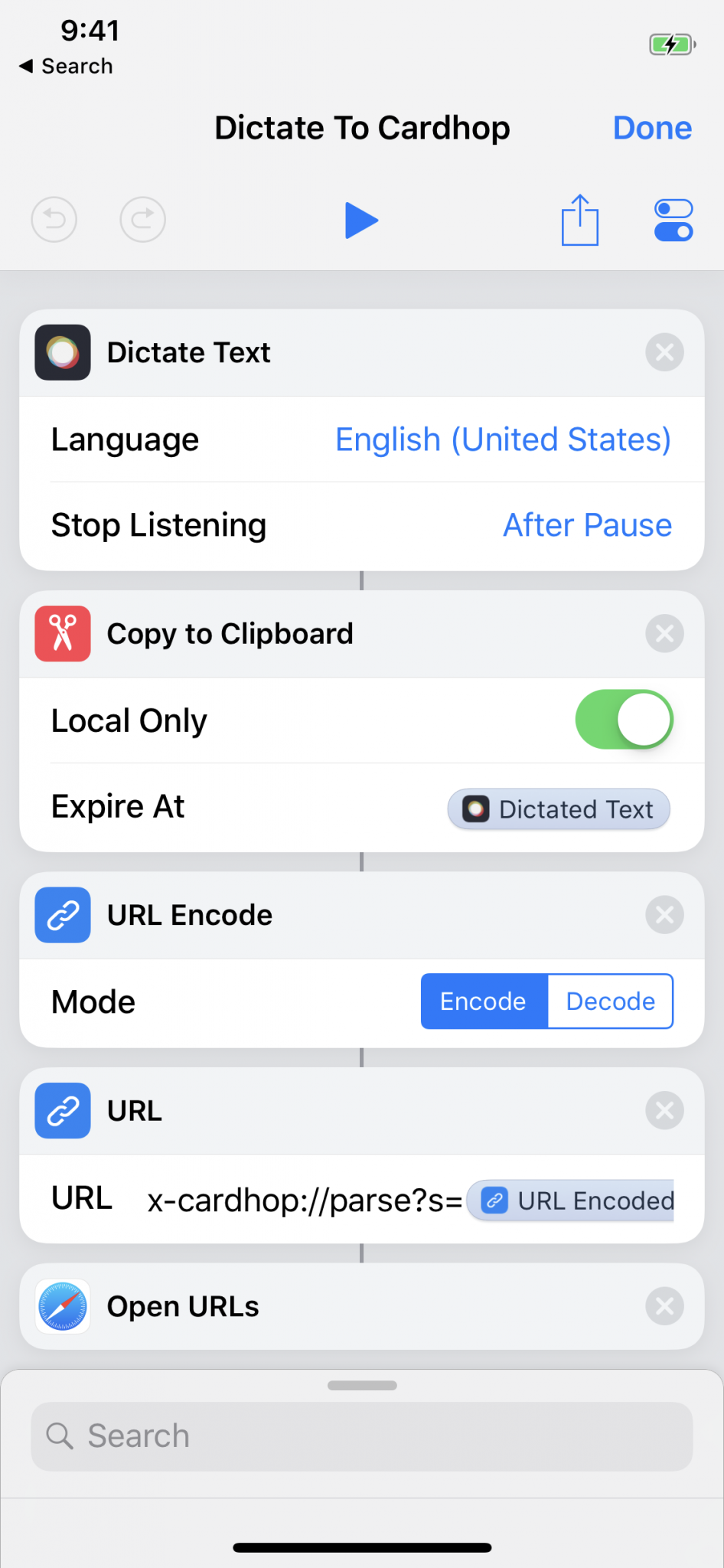
Task: Share the Dictate To Cardhop shortcut
Action: pos(580,220)
